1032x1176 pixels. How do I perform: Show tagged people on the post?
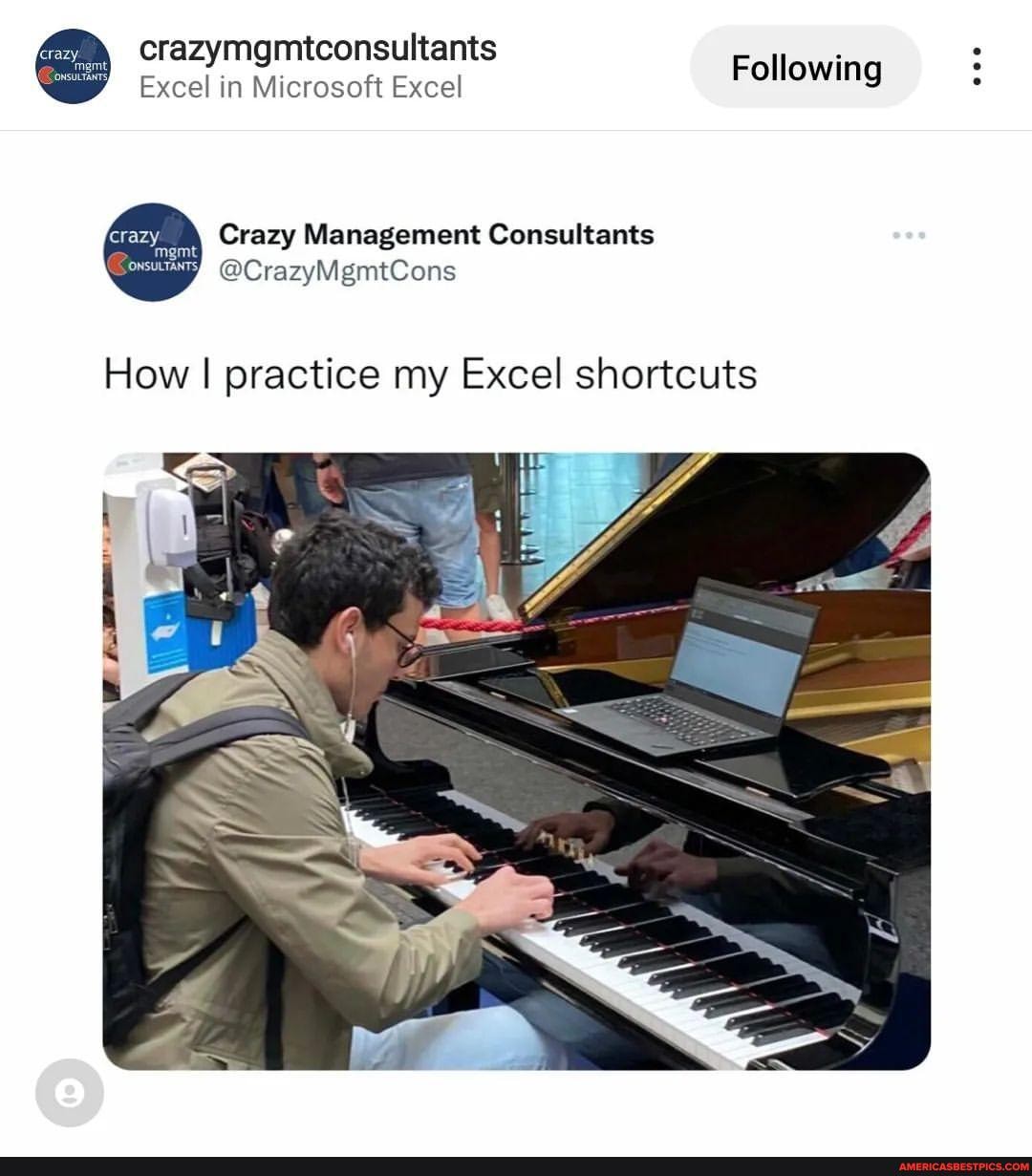(69, 1092)
